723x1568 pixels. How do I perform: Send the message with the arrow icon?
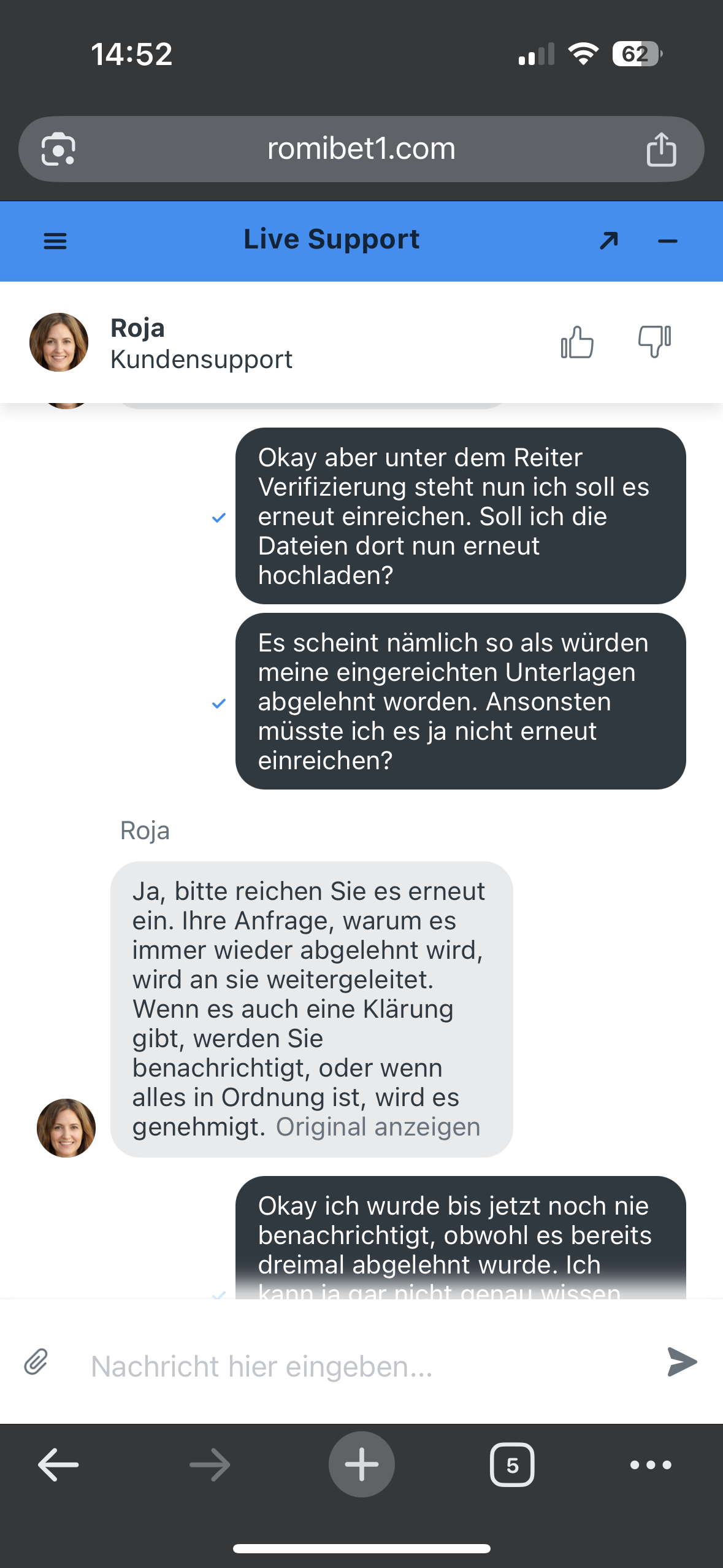(x=682, y=1362)
